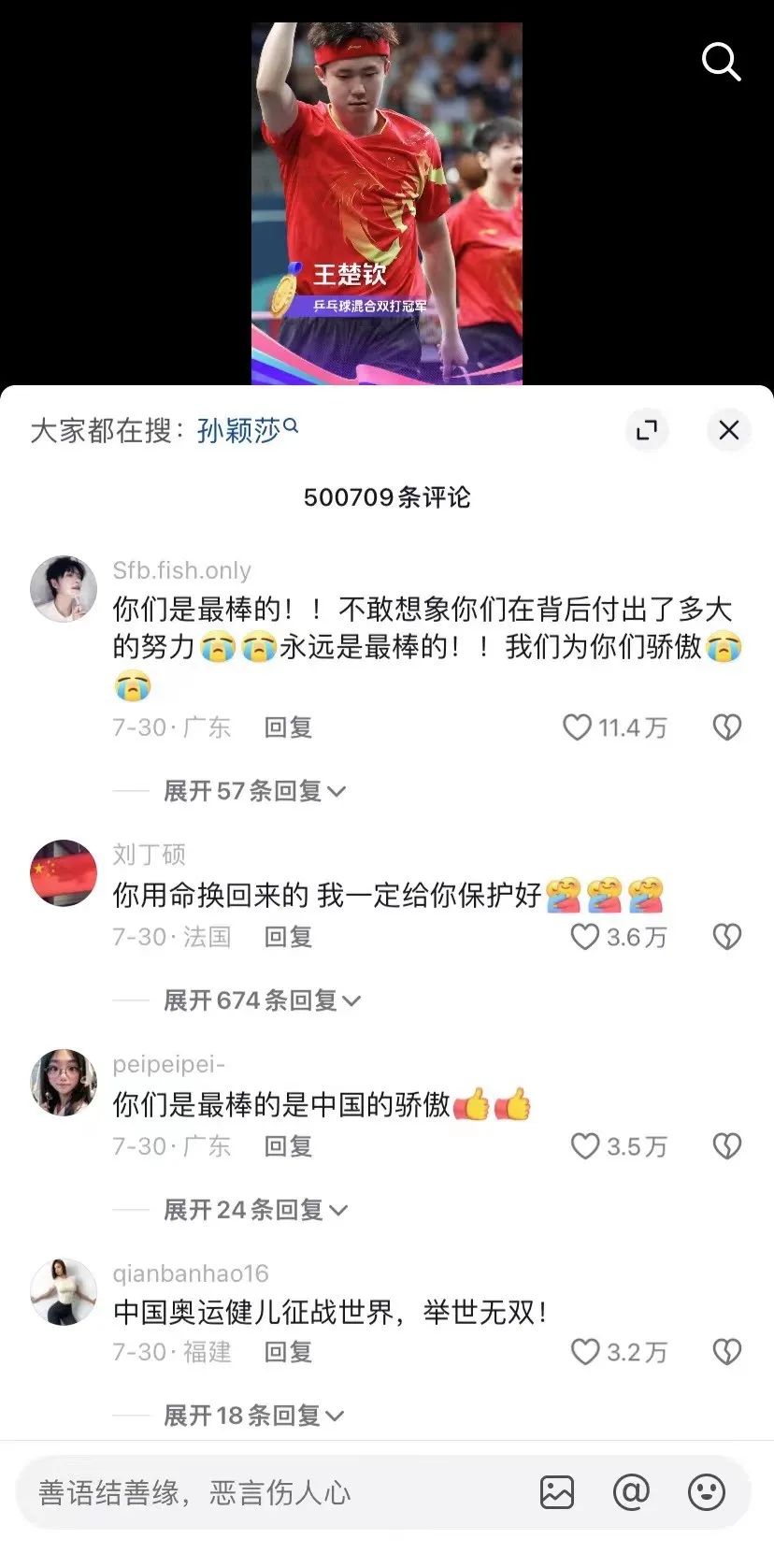The width and height of the screenshot is (774, 1568).
Task: Expand the 24 replies
Action: click(254, 1210)
